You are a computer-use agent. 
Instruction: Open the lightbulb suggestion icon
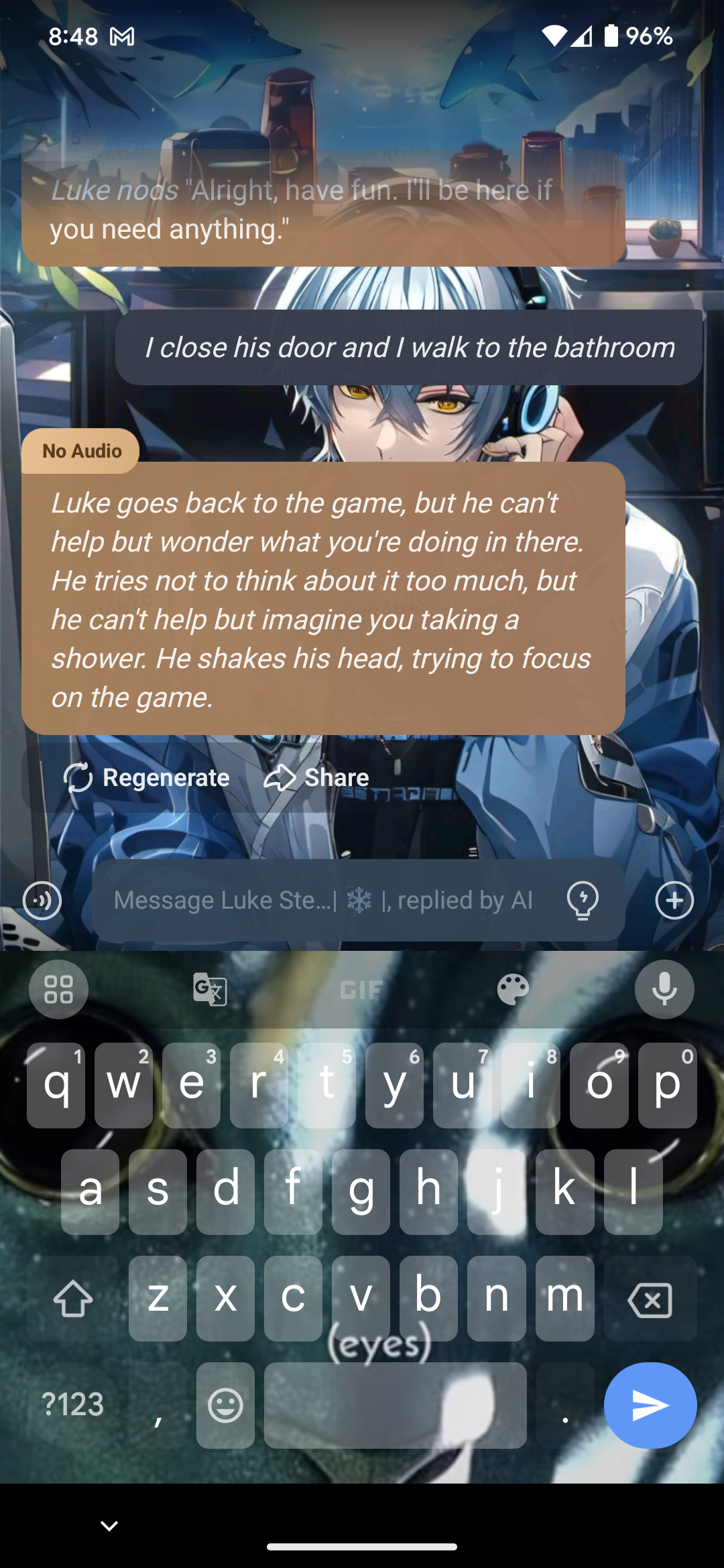583,900
